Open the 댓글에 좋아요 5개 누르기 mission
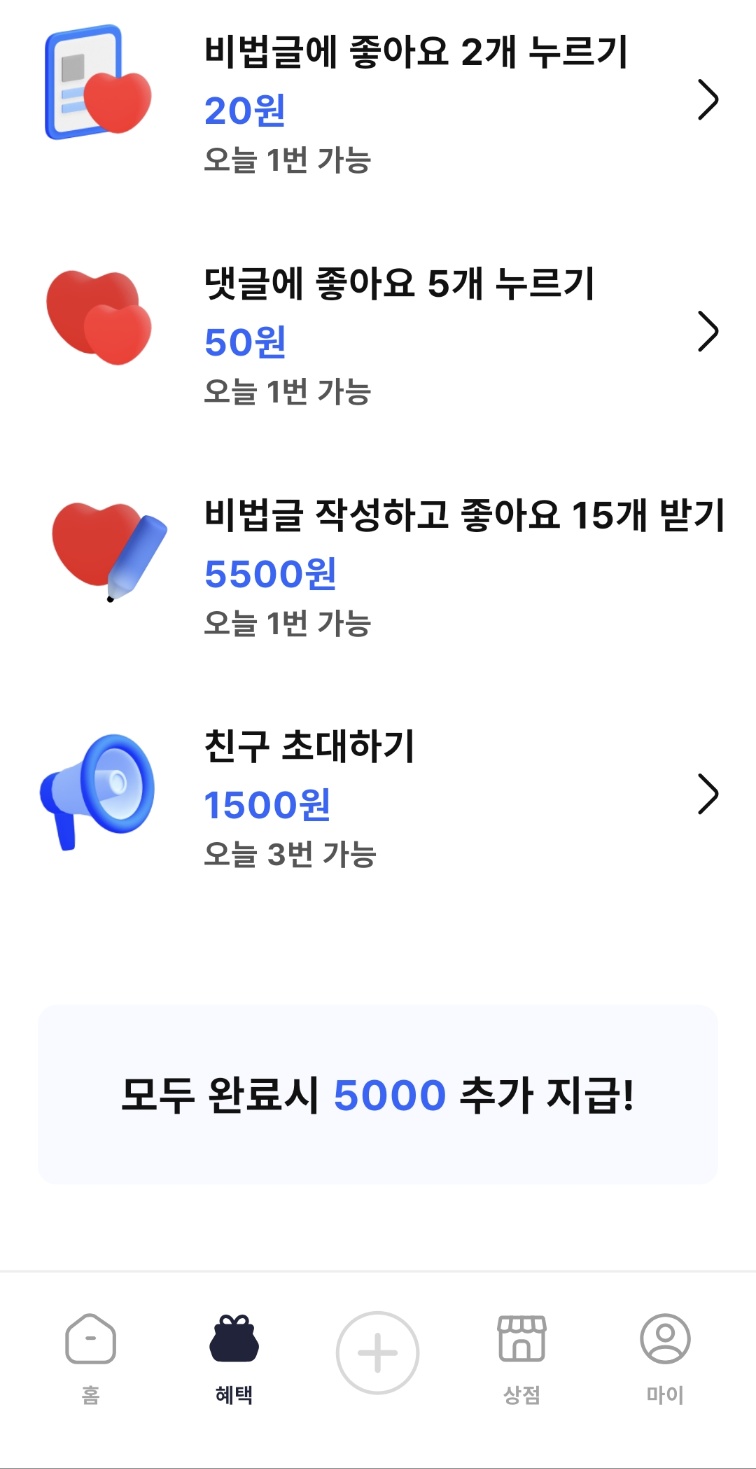 pos(400,332)
